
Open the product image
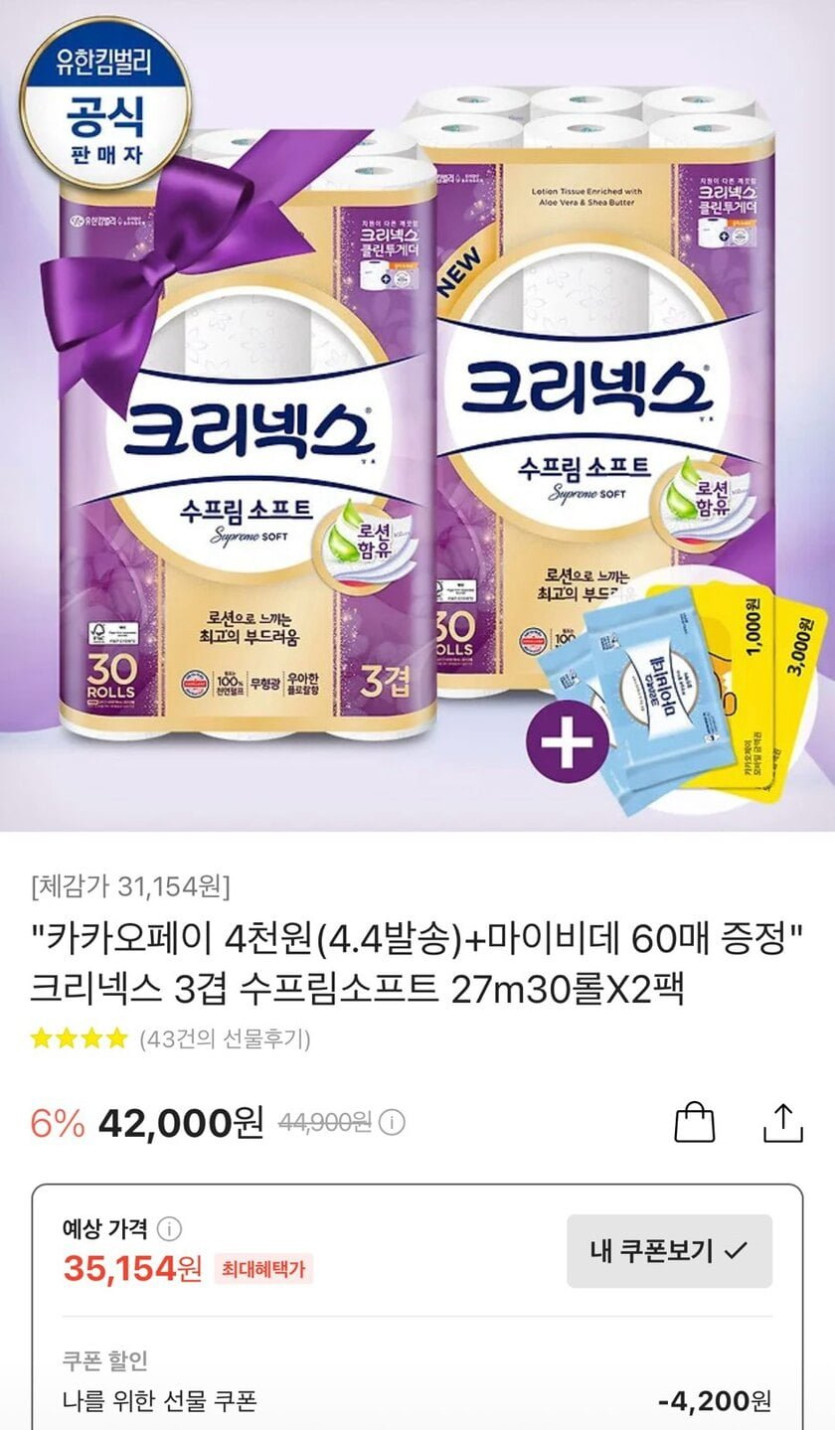417,415
